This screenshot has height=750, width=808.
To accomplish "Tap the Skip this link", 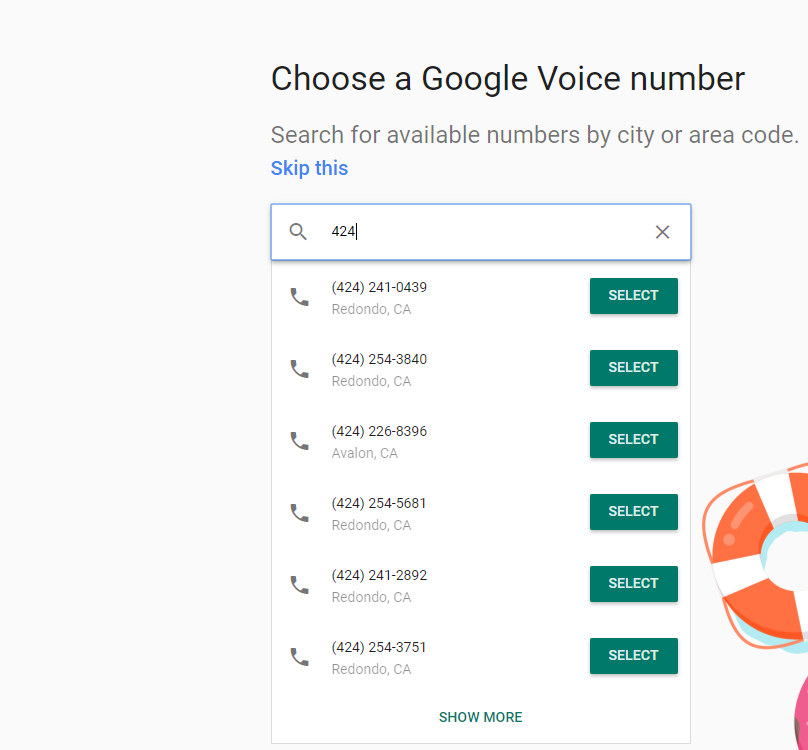I will click(x=309, y=168).
